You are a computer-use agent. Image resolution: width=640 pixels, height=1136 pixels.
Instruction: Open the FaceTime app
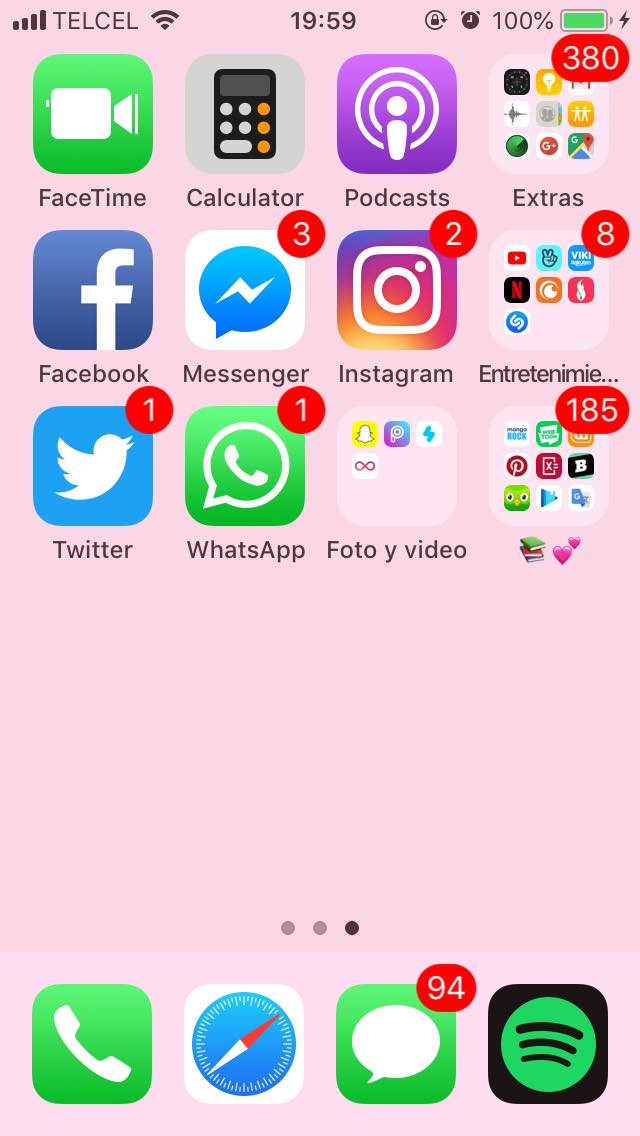pyautogui.click(x=93, y=114)
